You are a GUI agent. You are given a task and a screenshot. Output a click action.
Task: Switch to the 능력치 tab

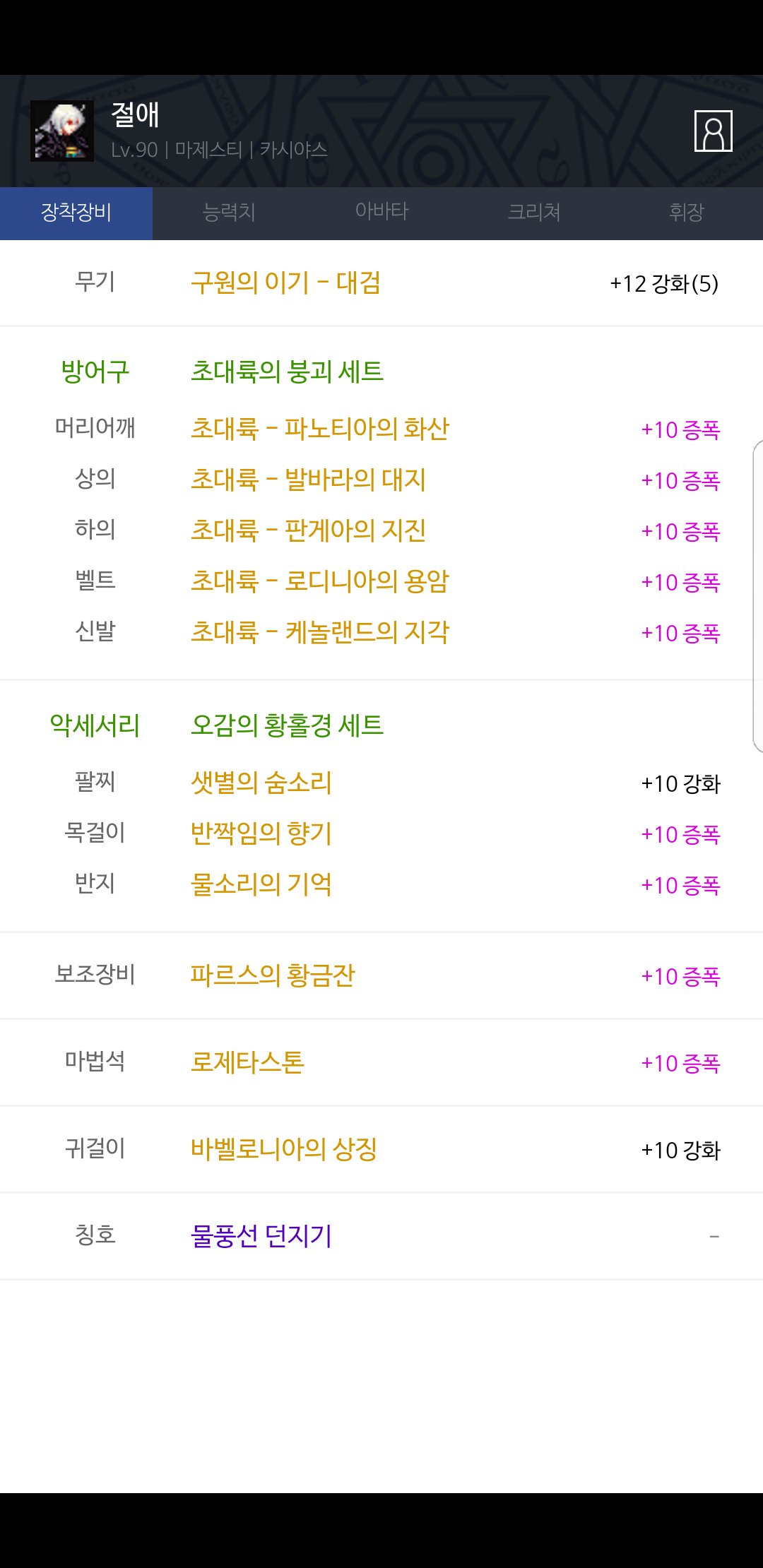point(229,213)
